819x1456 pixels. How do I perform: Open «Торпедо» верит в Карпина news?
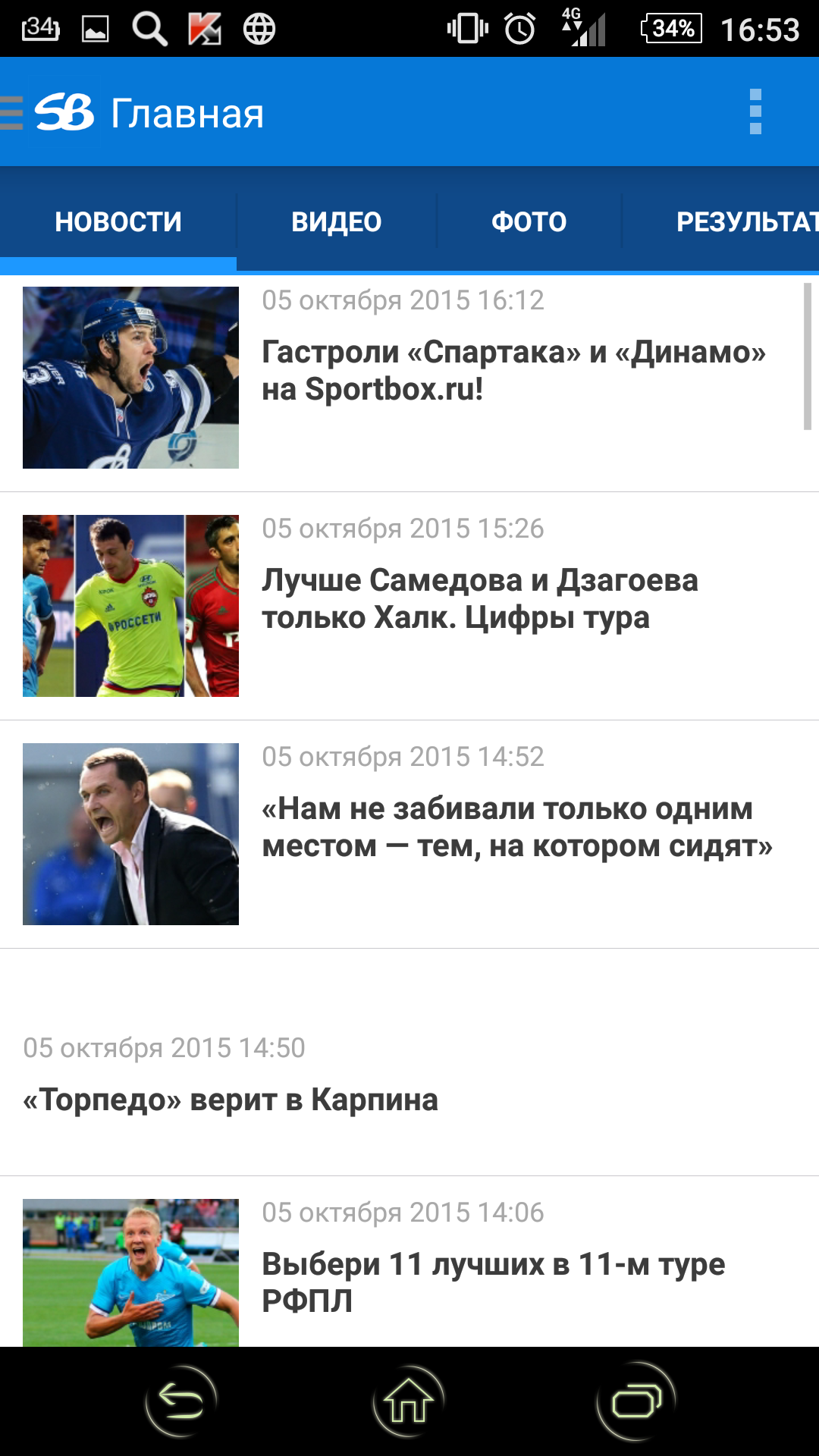click(231, 1100)
